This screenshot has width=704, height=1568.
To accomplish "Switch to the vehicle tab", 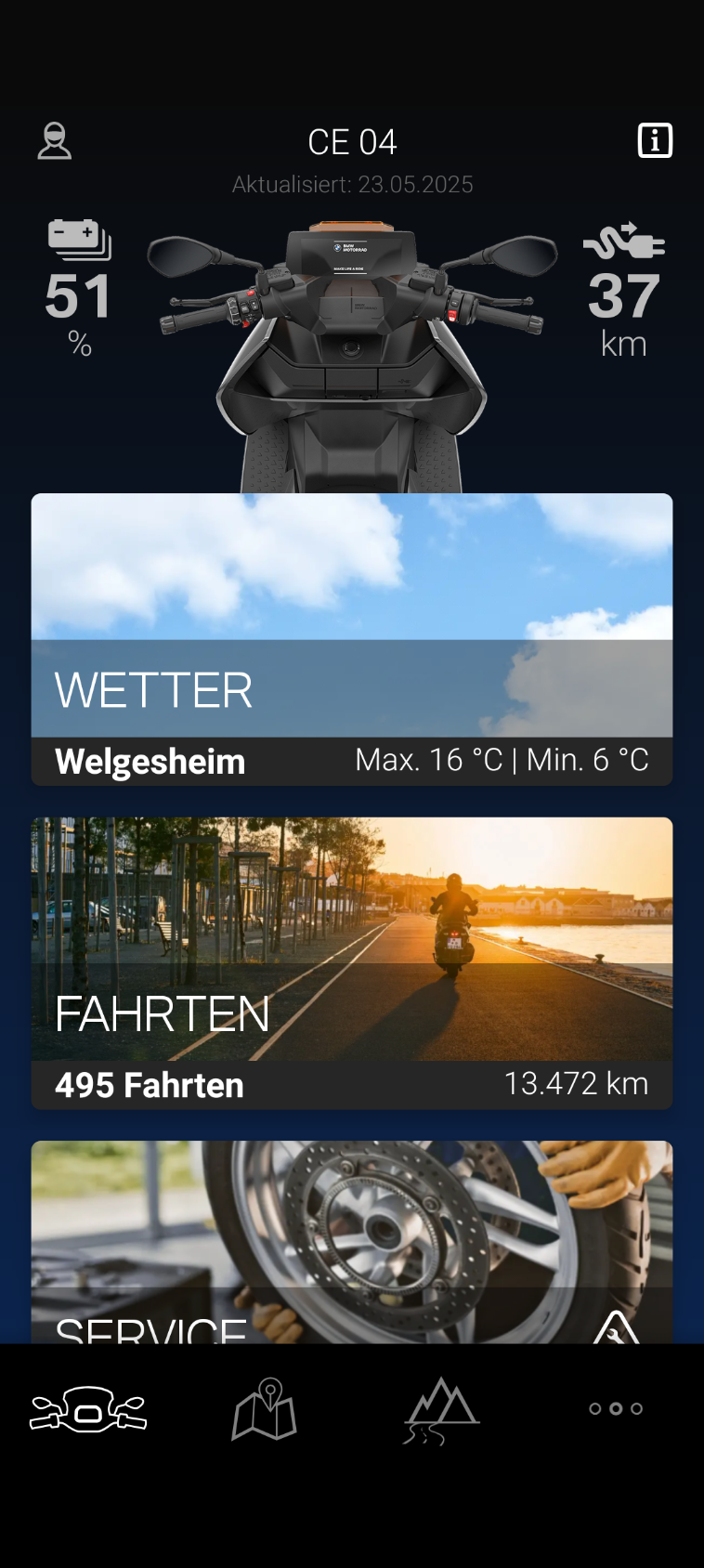I will click(88, 1410).
